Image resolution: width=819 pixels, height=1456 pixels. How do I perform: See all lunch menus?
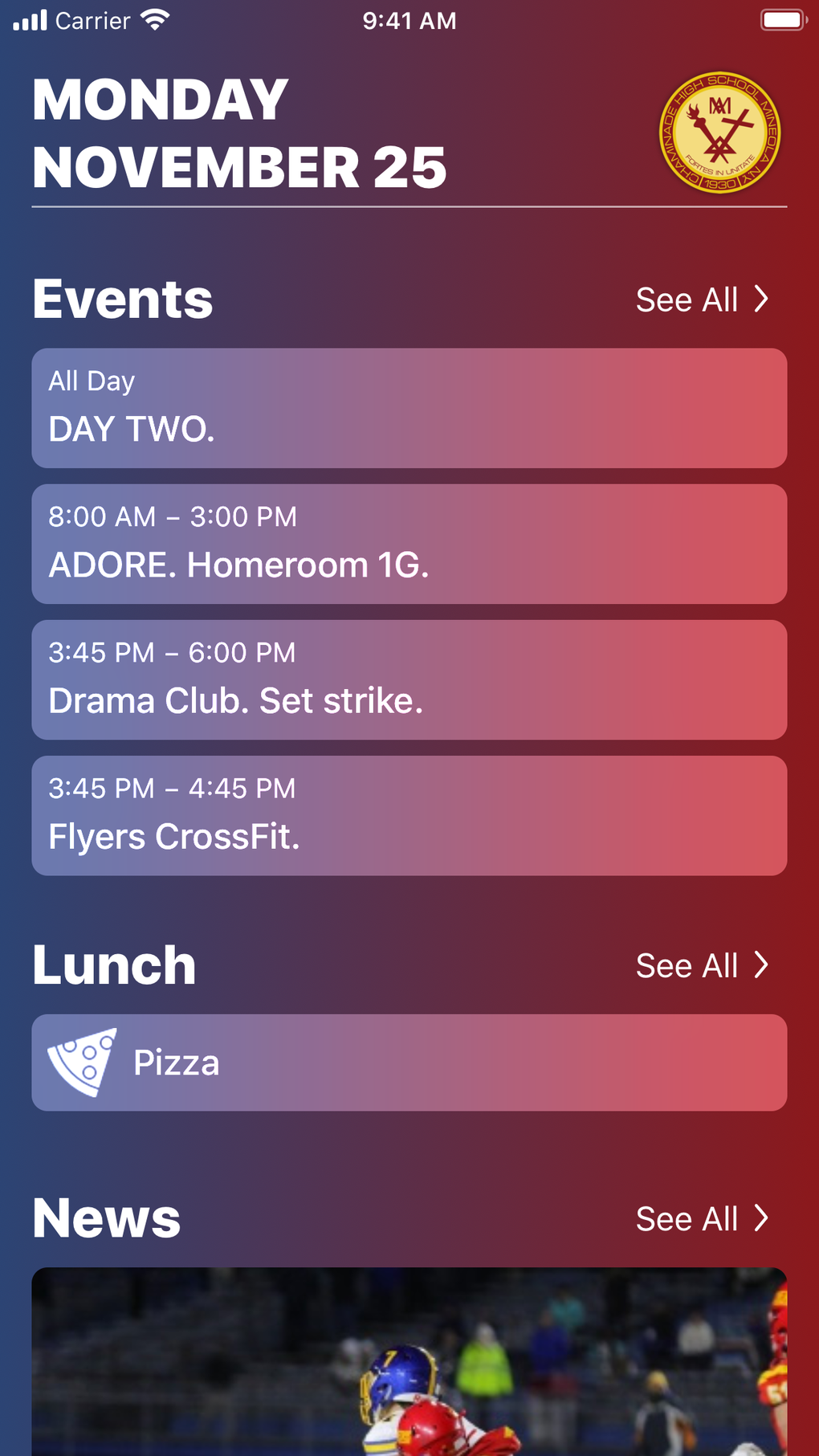coord(702,965)
